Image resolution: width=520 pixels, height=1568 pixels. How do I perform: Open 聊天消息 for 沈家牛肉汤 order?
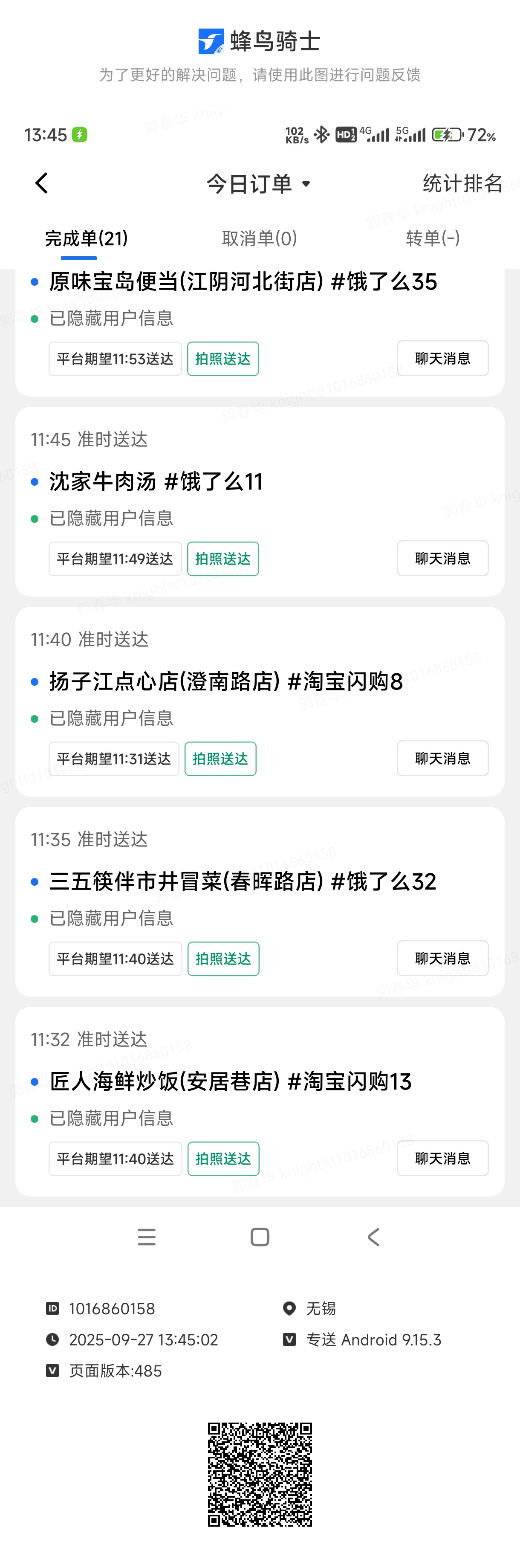point(442,558)
